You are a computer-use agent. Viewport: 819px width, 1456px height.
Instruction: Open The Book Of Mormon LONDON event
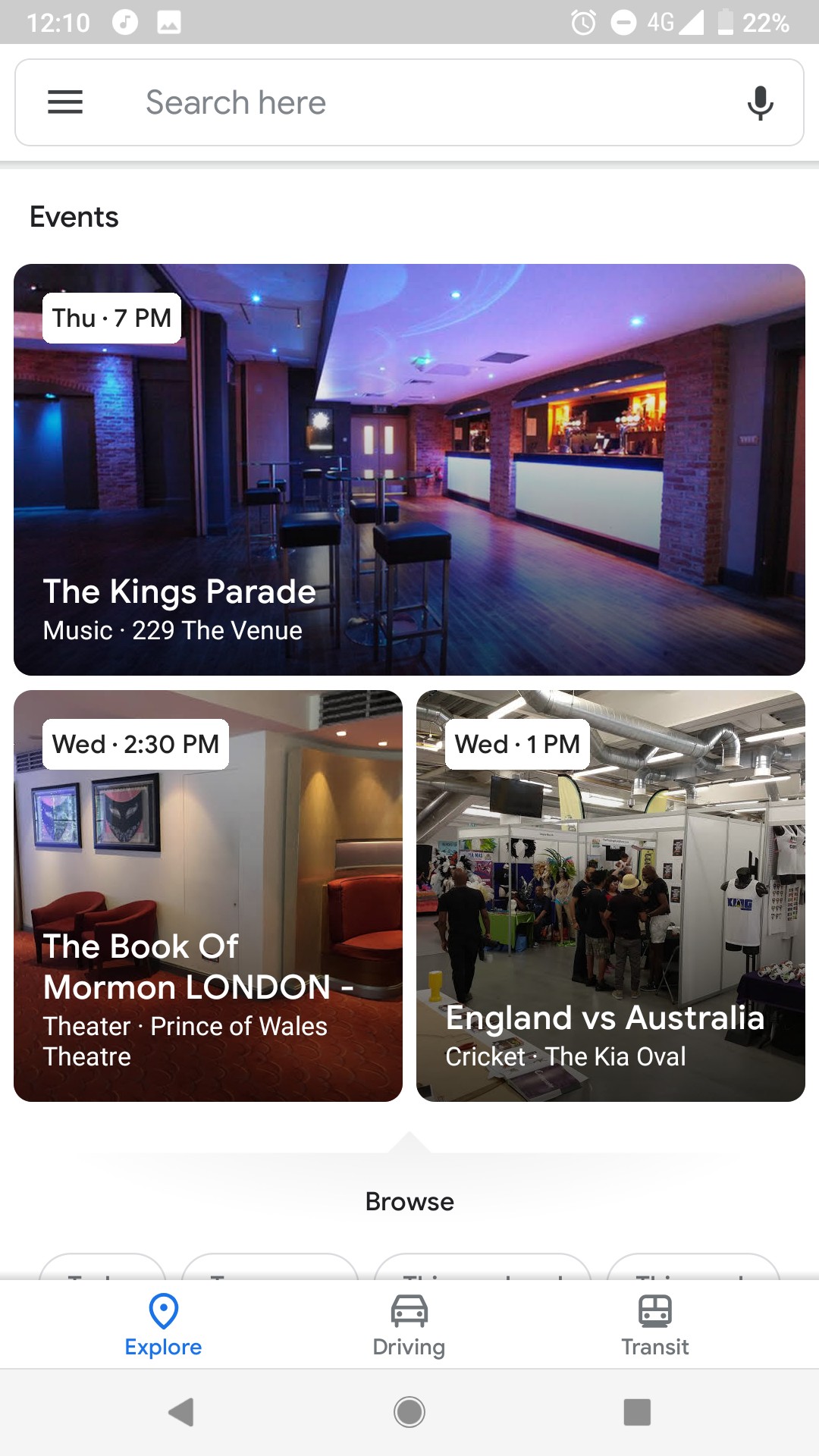pyautogui.click(x=208, y=896)
